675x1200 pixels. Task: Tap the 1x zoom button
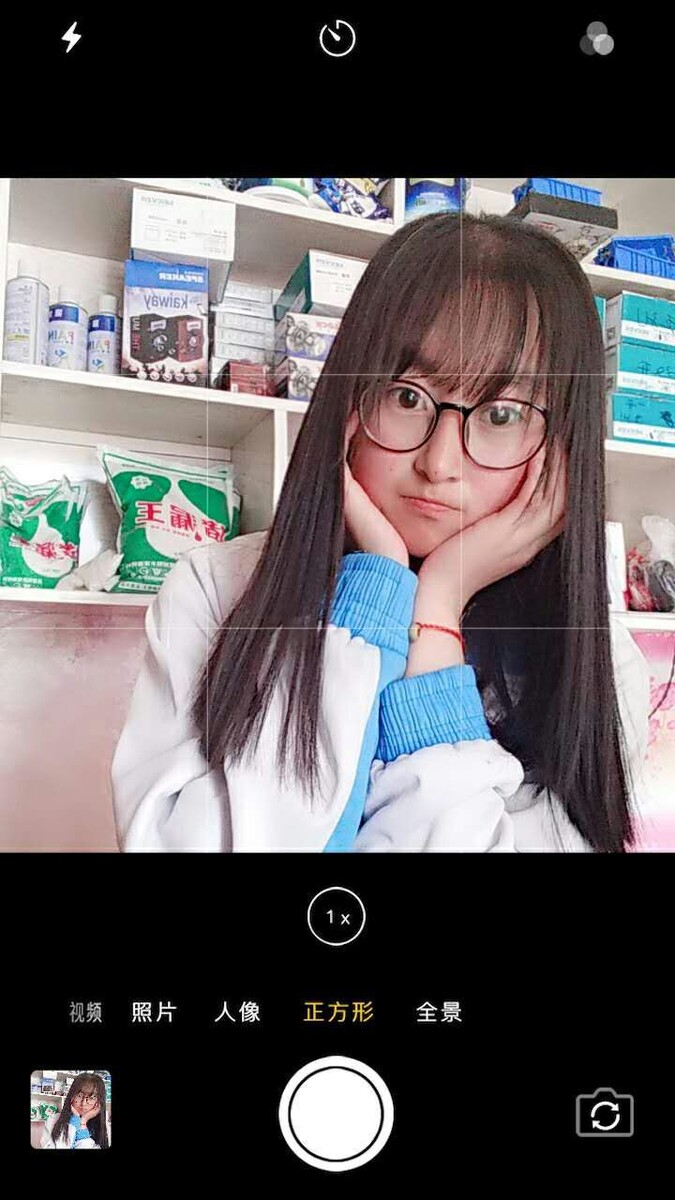click(x=337, y=916)
